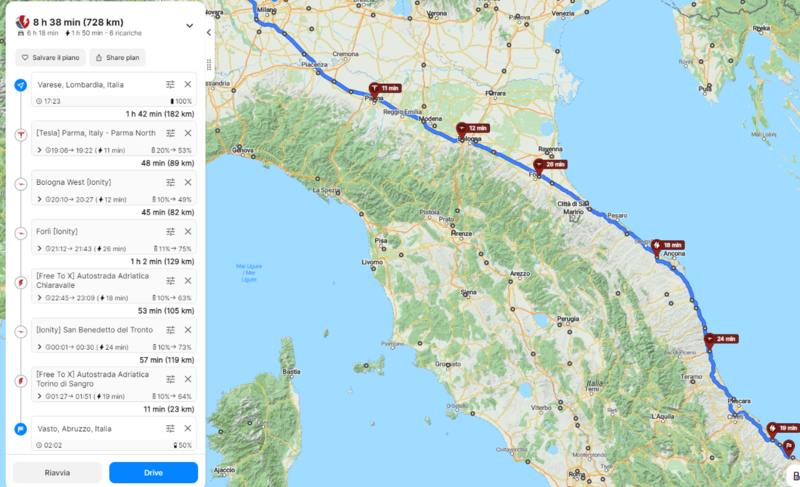This screenshot has width=800, height=487.
Task: Open settings for Parma North Tesla stop
Action: click(171, 133)
